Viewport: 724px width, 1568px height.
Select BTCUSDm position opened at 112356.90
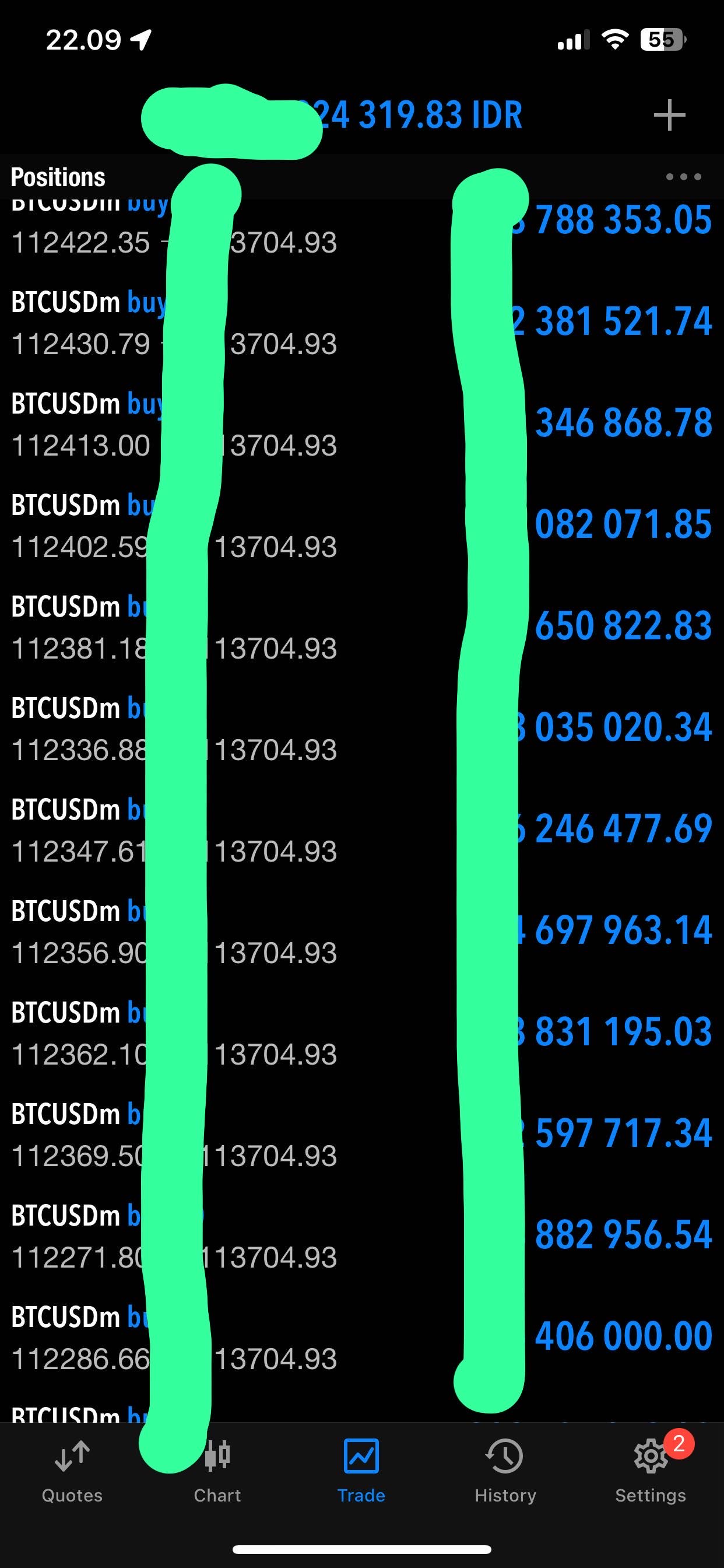(362, 933)
